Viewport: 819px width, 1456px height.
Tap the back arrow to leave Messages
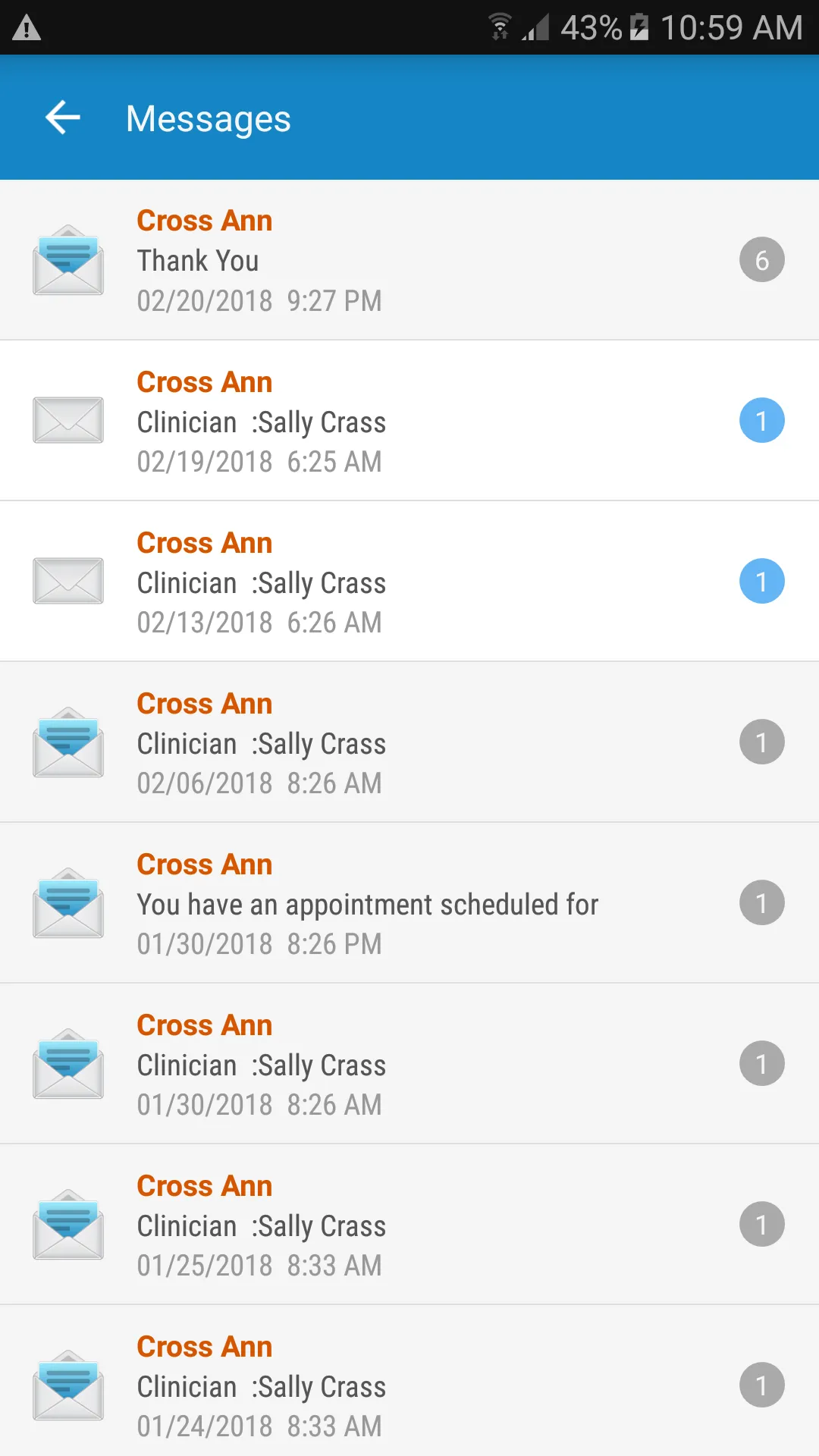pos(63,118)
